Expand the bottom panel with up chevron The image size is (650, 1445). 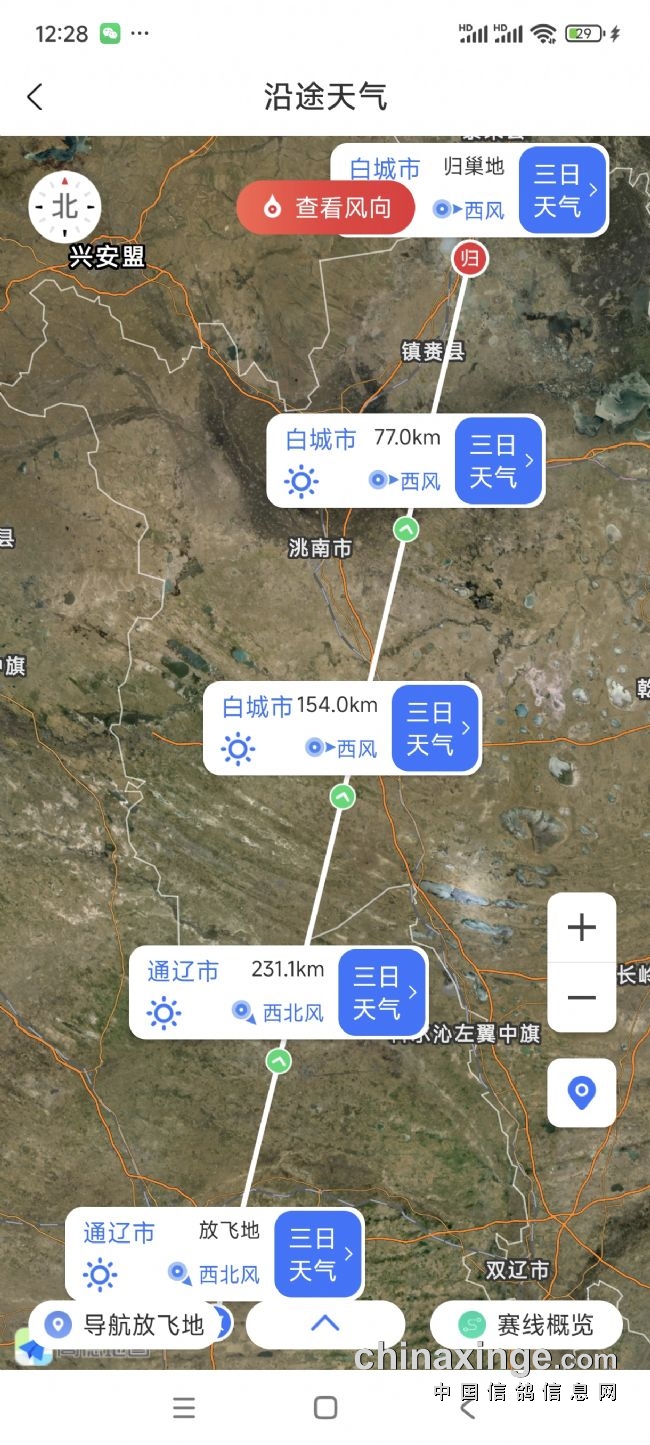325,1324
